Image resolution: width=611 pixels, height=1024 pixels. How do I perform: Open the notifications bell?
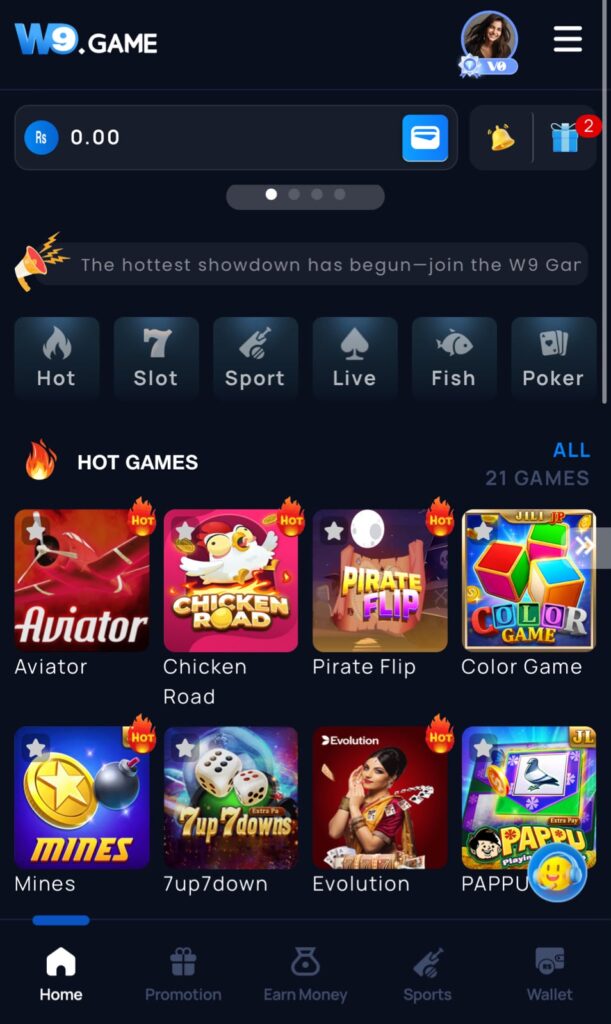coord(501,138)
